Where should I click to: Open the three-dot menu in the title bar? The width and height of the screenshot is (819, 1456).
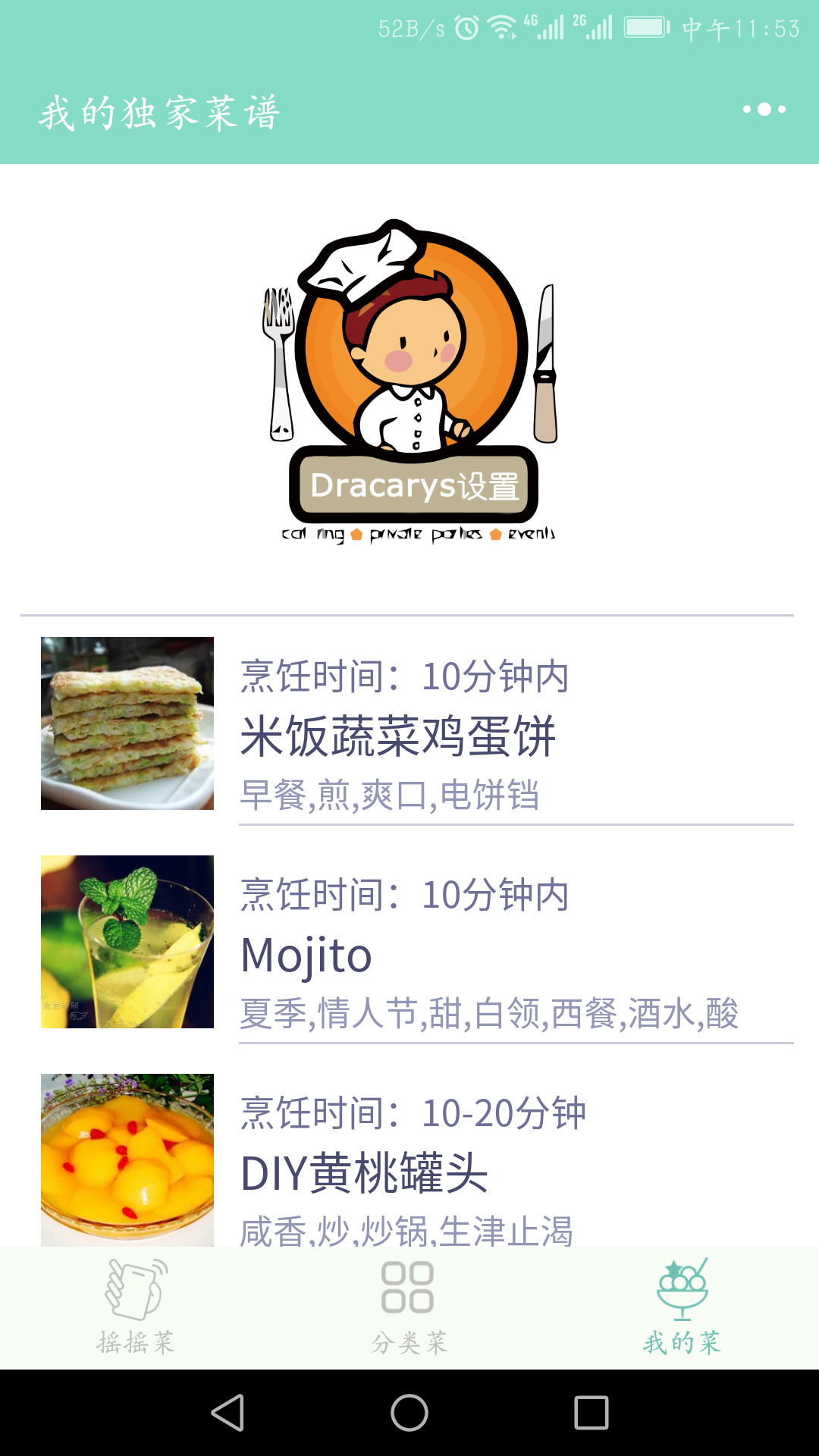click(x=764, y=110)
